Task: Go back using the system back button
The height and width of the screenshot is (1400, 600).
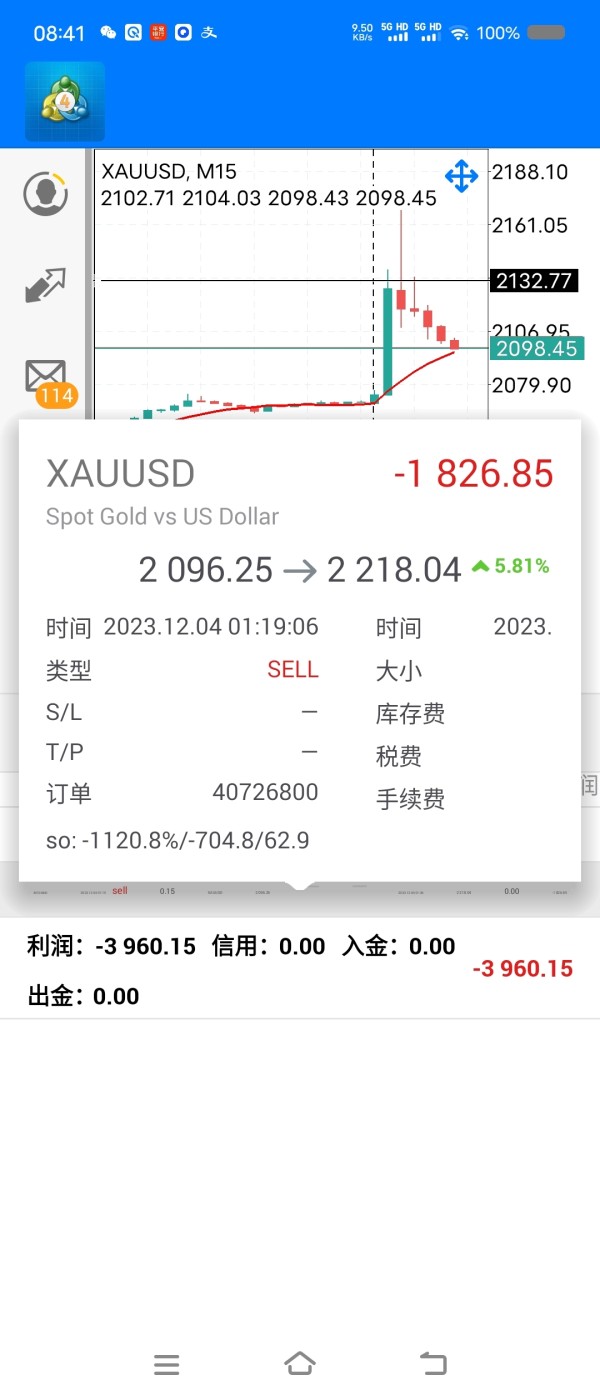Action: point(432,1362)
